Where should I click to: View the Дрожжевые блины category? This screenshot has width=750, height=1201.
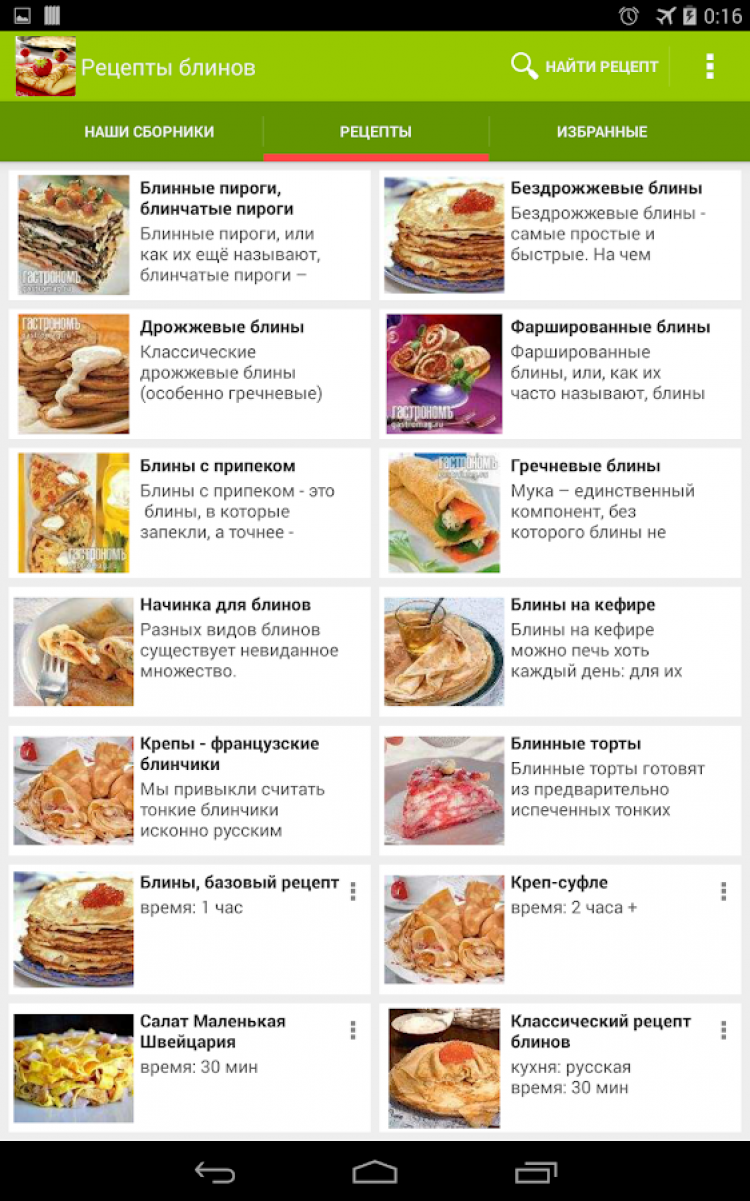[189, 373]
